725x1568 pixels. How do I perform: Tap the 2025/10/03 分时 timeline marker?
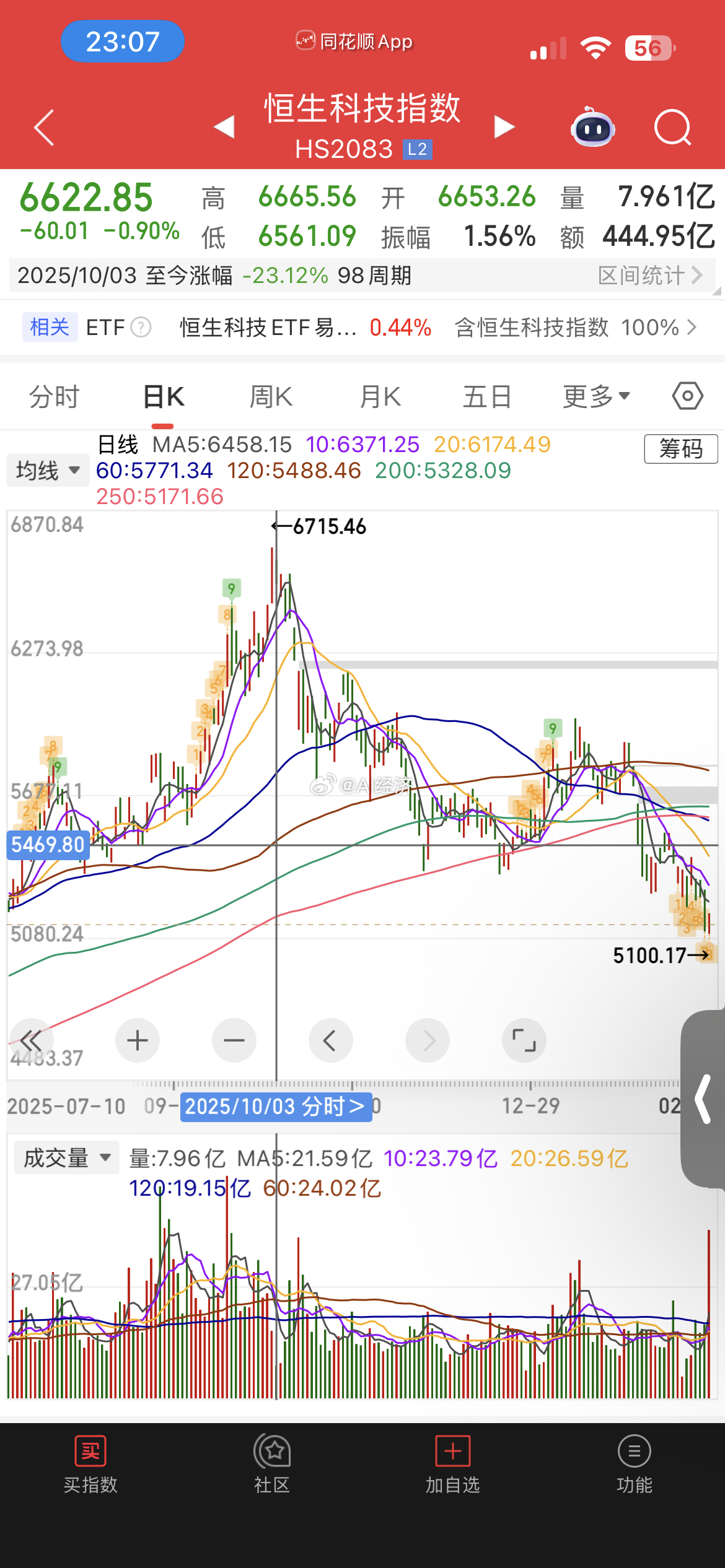pos(275,1107)
